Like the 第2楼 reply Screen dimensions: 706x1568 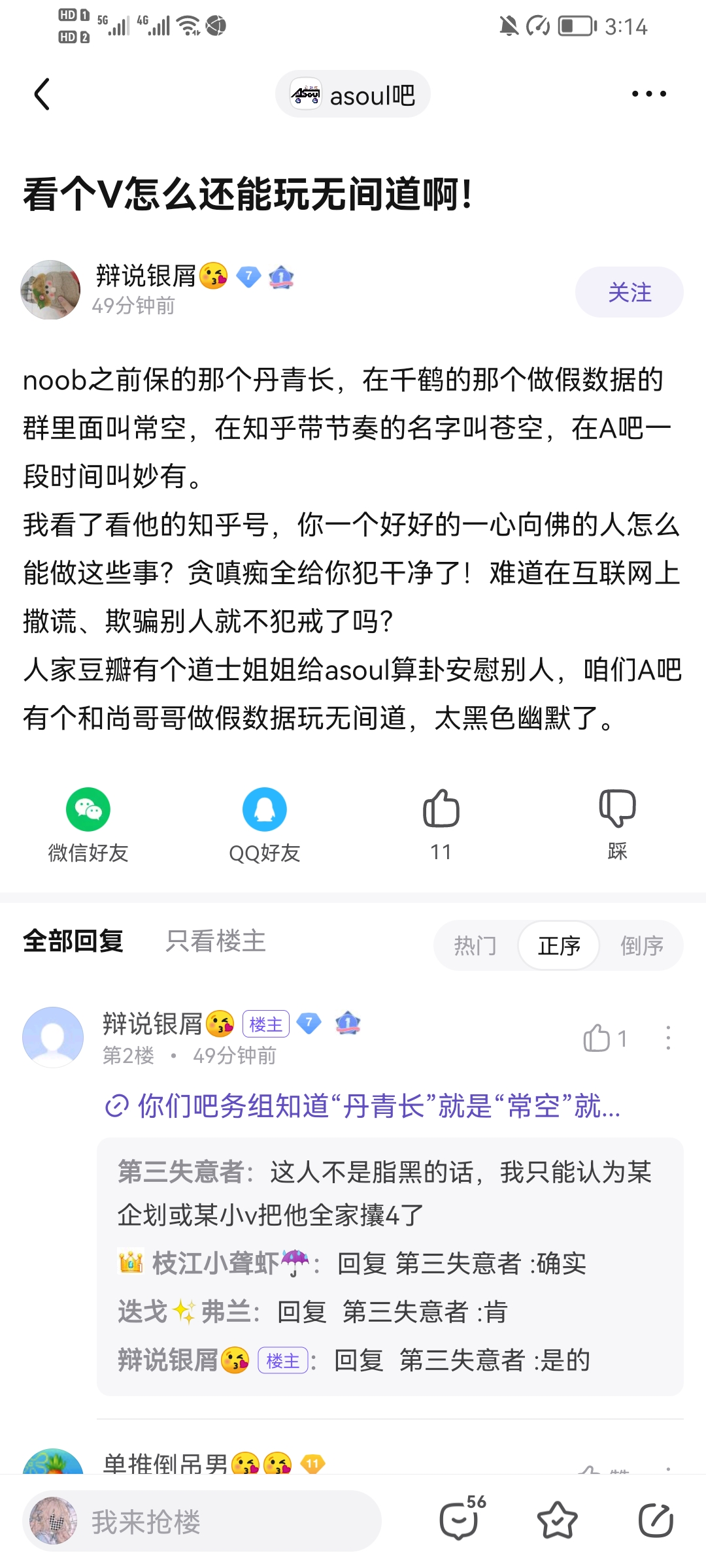click(603, 1038)
